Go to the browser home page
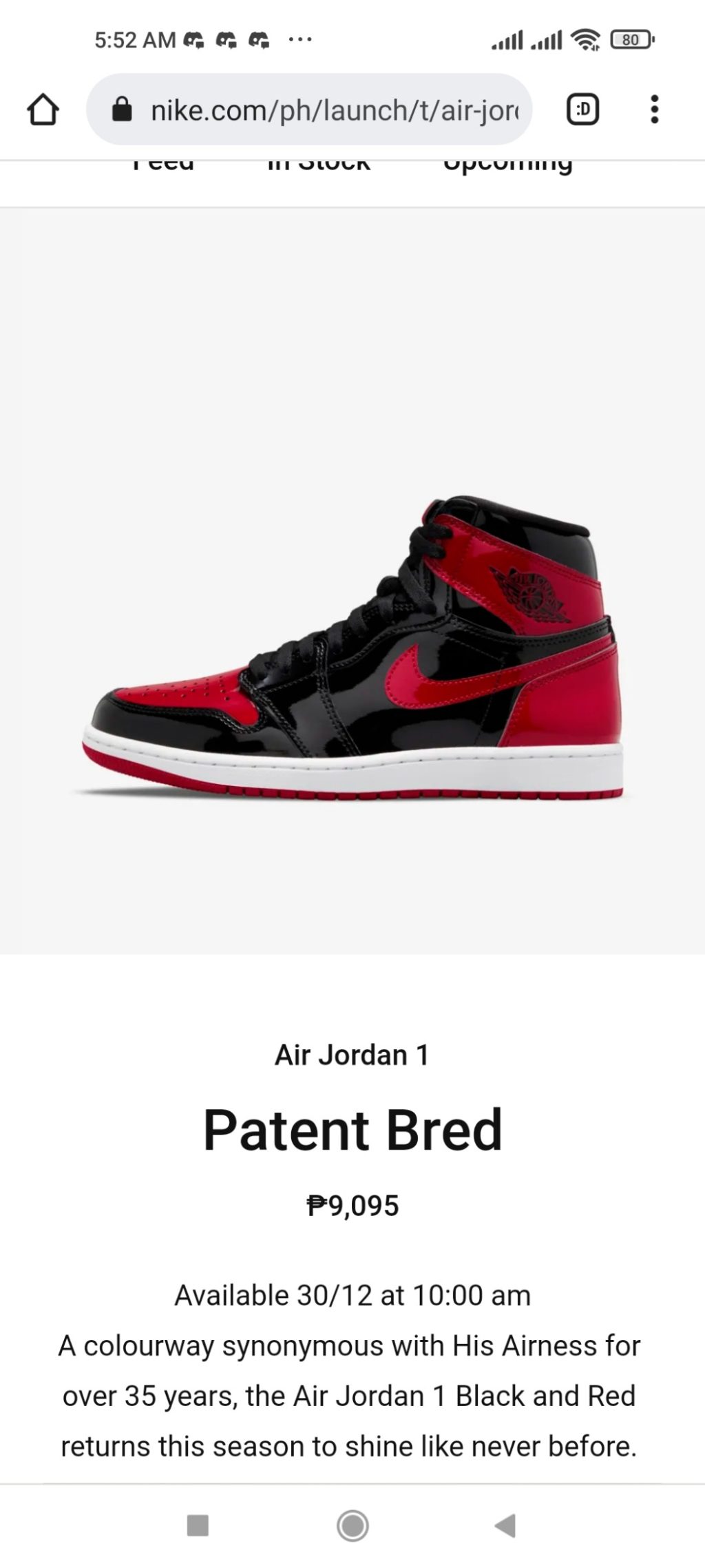Viewport: 705px width, 1568px height. click(x=43, y=110)
